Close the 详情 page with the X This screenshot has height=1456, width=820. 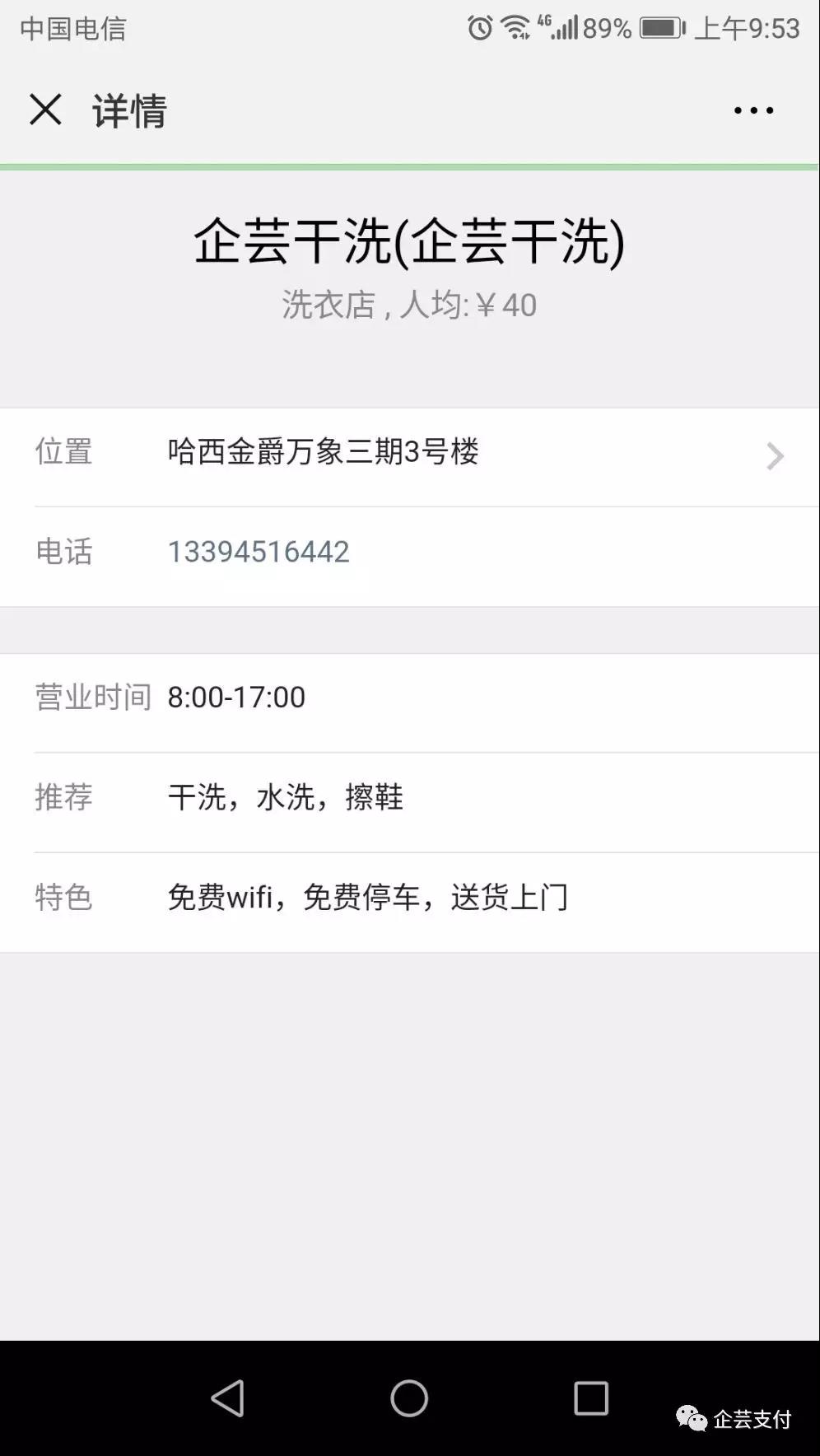[45, 110]
